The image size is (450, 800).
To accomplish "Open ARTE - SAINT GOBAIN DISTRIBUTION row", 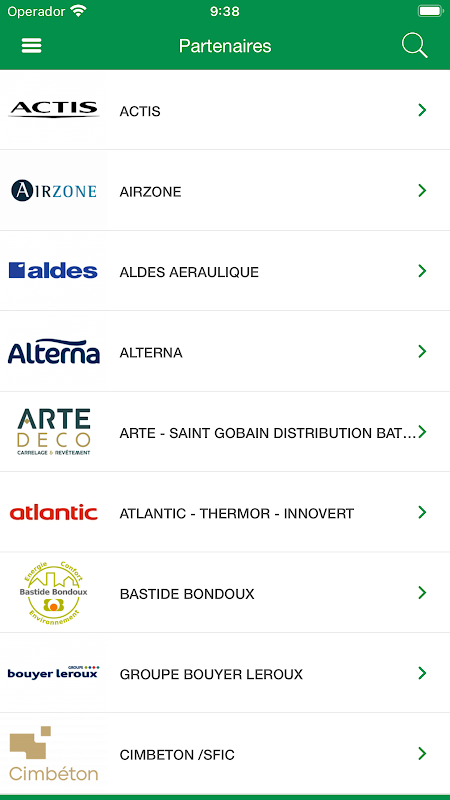I will [x=225, y=432].
